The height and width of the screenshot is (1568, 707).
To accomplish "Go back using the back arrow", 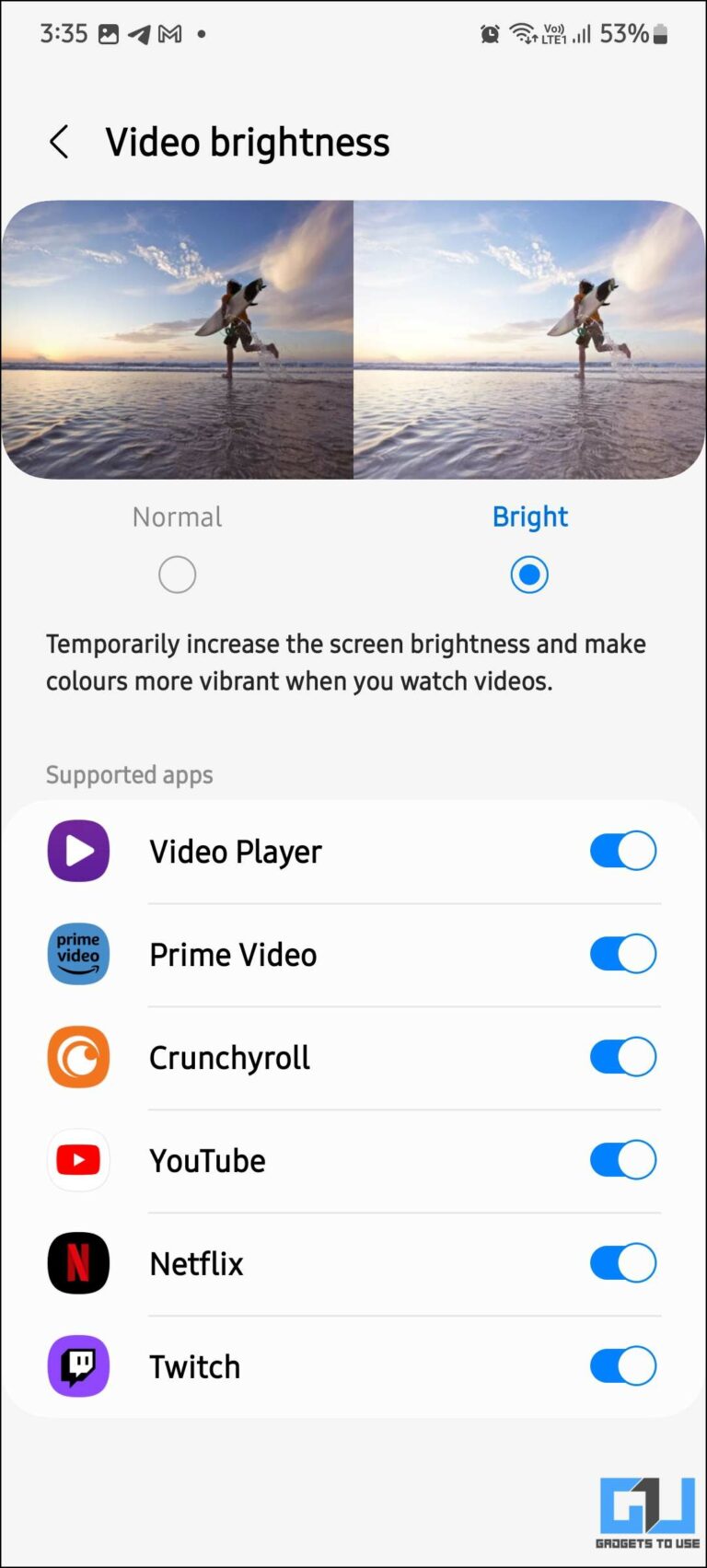I will (59, 143).
